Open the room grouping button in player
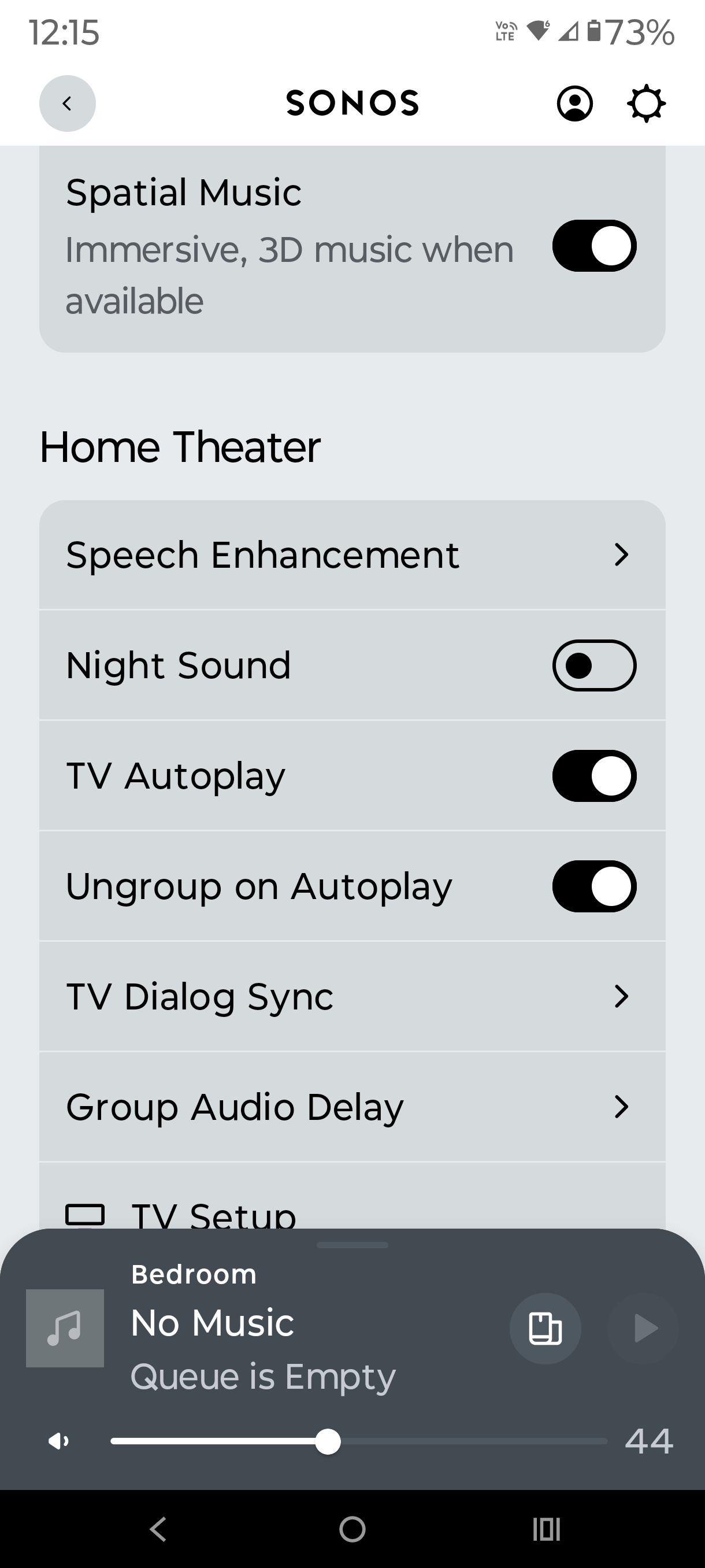This screenshot has width=705, height=1568. (545, 1328)
